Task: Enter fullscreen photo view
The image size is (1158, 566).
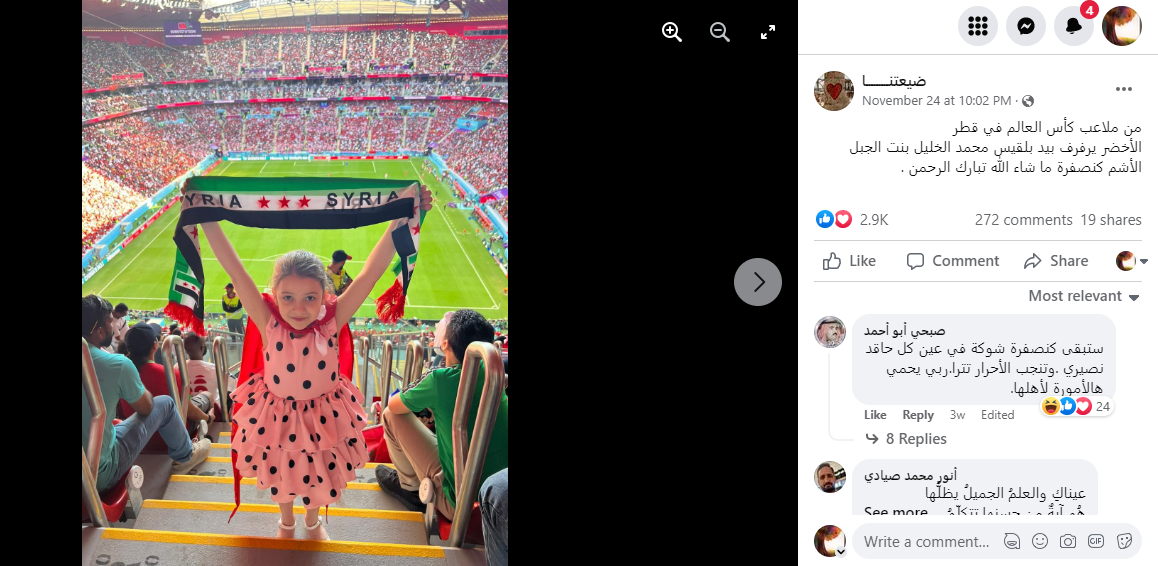Action: pyautogui.click(x=768, y=32)
